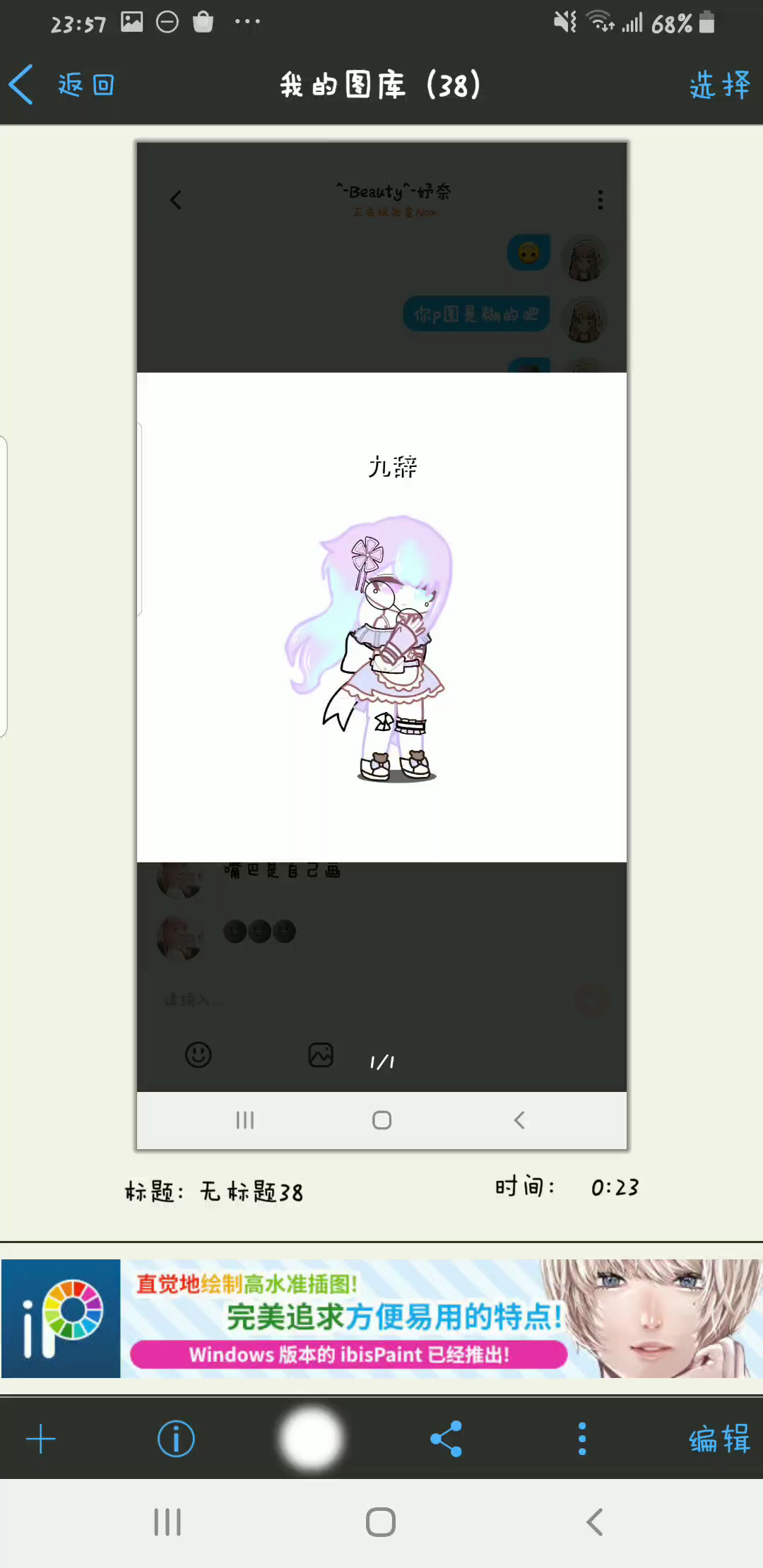This screenshot has width=763, height=1568.
Task: Go back with the 返回 button
Action: (x=62, y=85)
